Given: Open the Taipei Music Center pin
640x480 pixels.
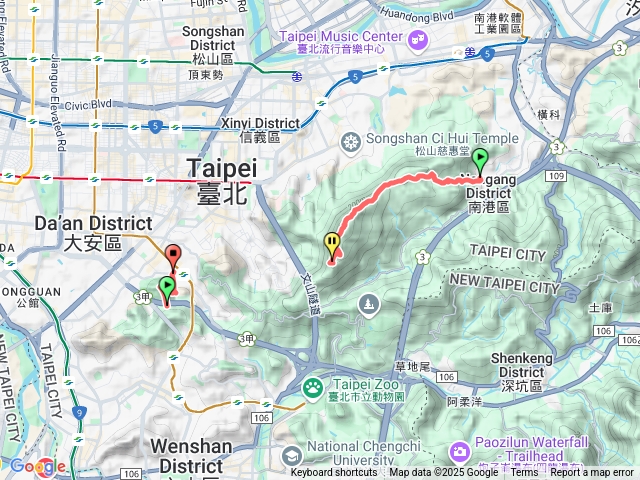Looking at the screenshot, I should pyautogui.click(x=417, y=39).
